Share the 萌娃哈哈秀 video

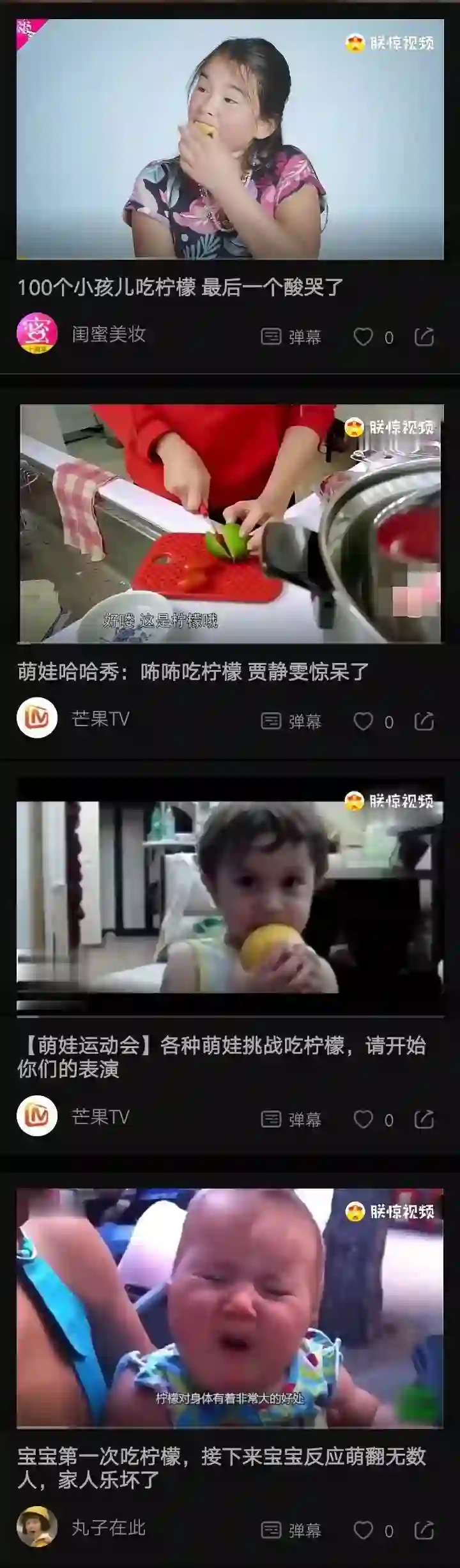pyautogui.click(x=424, y=721)
